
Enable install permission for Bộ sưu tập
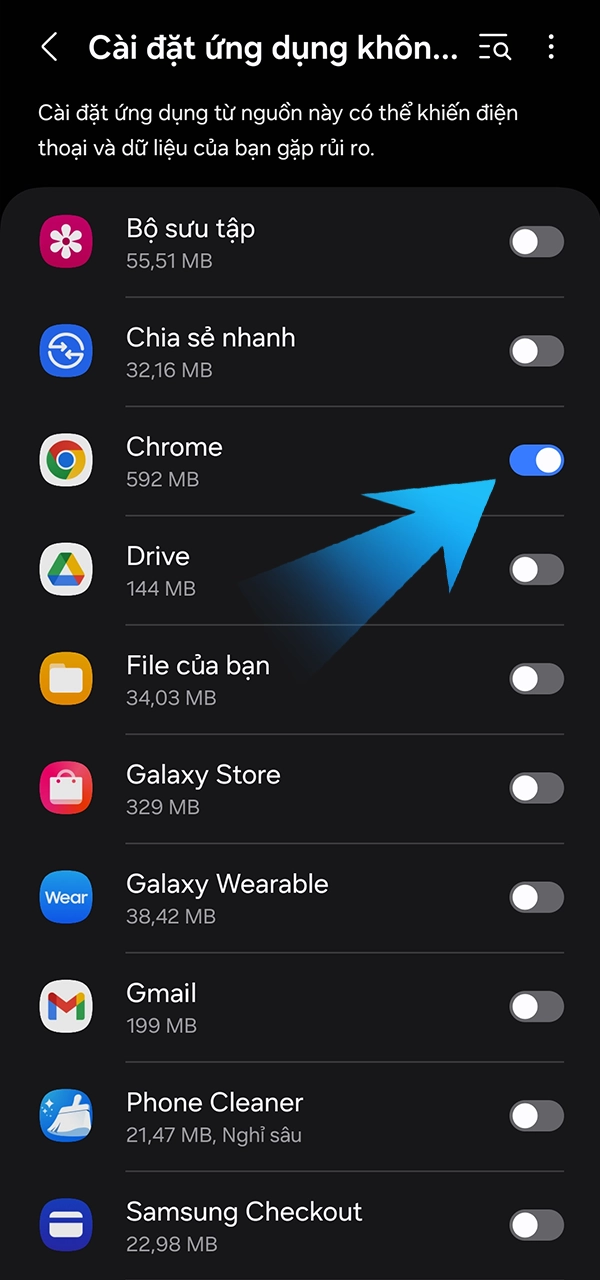click(x=537, y=242)
